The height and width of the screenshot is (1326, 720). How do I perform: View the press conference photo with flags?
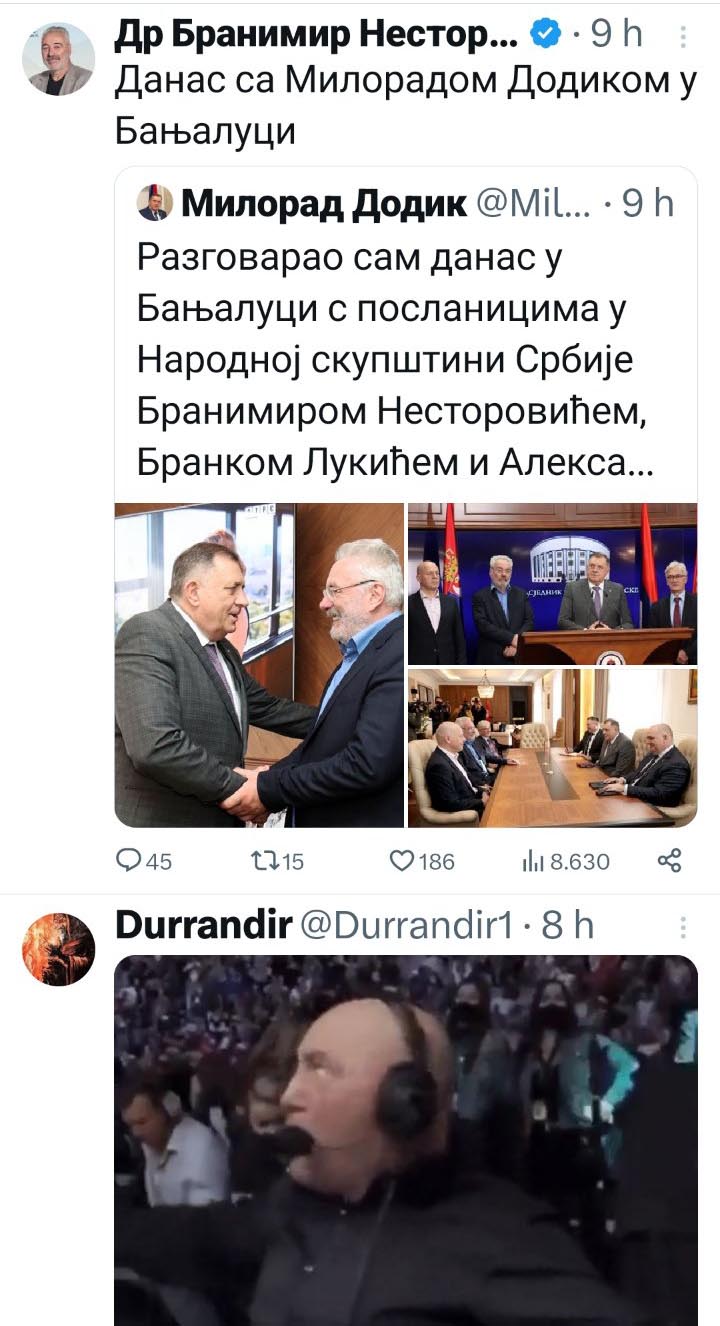coord(552,584)
